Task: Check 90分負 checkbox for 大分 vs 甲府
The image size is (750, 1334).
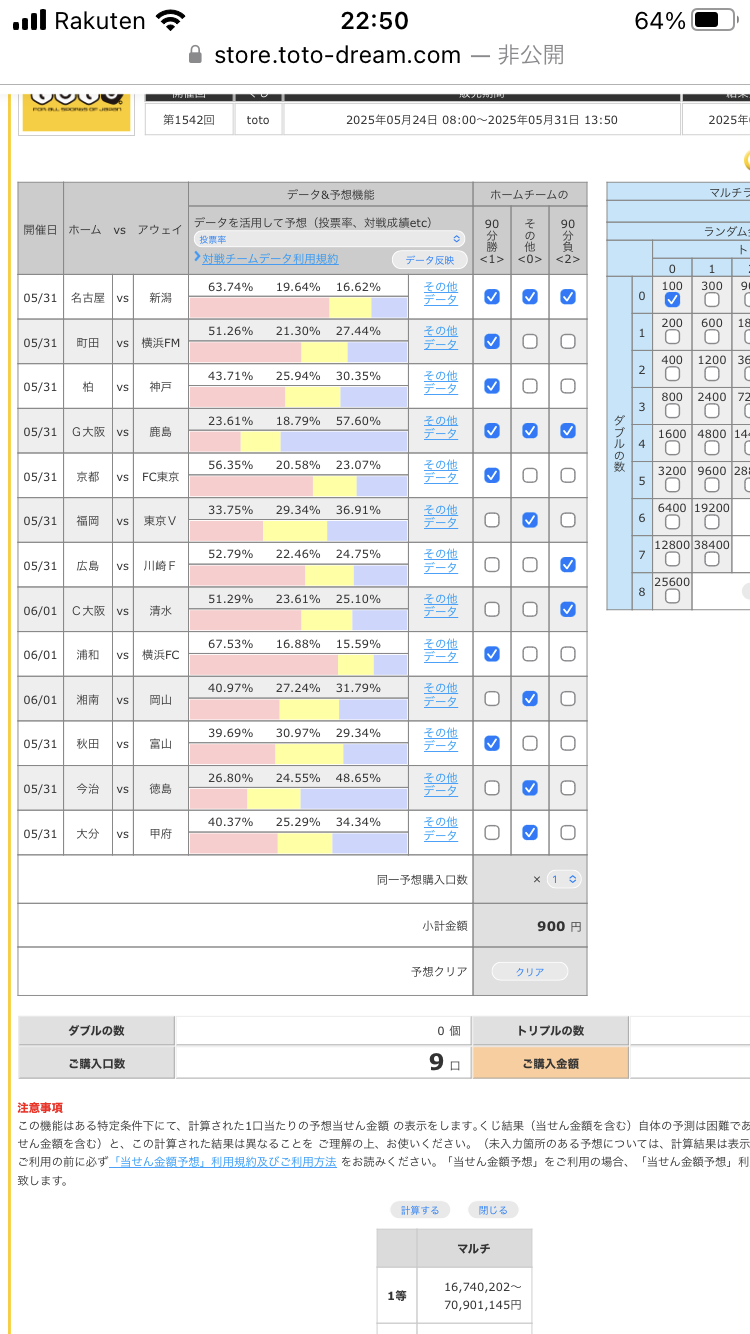Action: click(568, 832)
